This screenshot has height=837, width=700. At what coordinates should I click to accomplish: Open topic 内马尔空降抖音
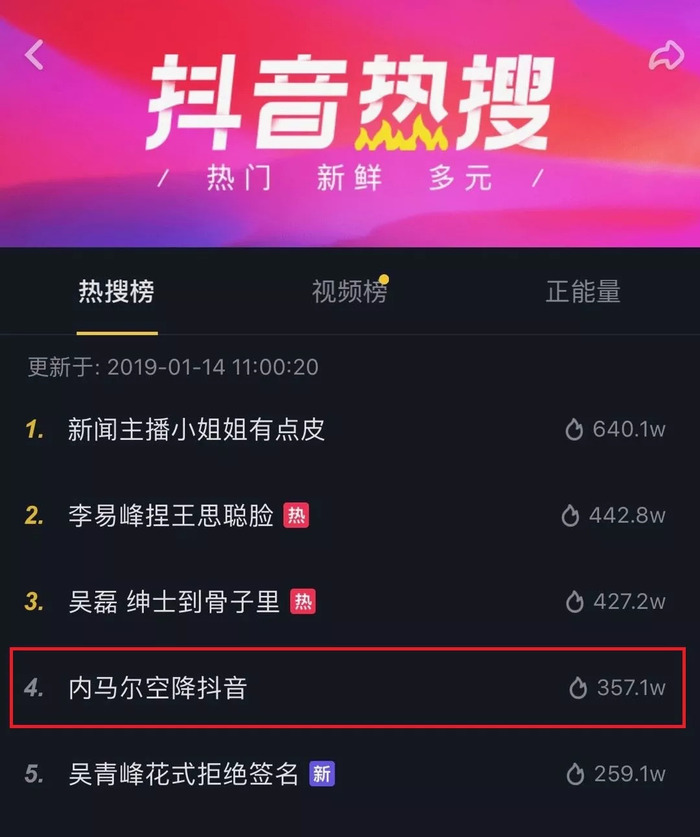(x=157, y=688)
